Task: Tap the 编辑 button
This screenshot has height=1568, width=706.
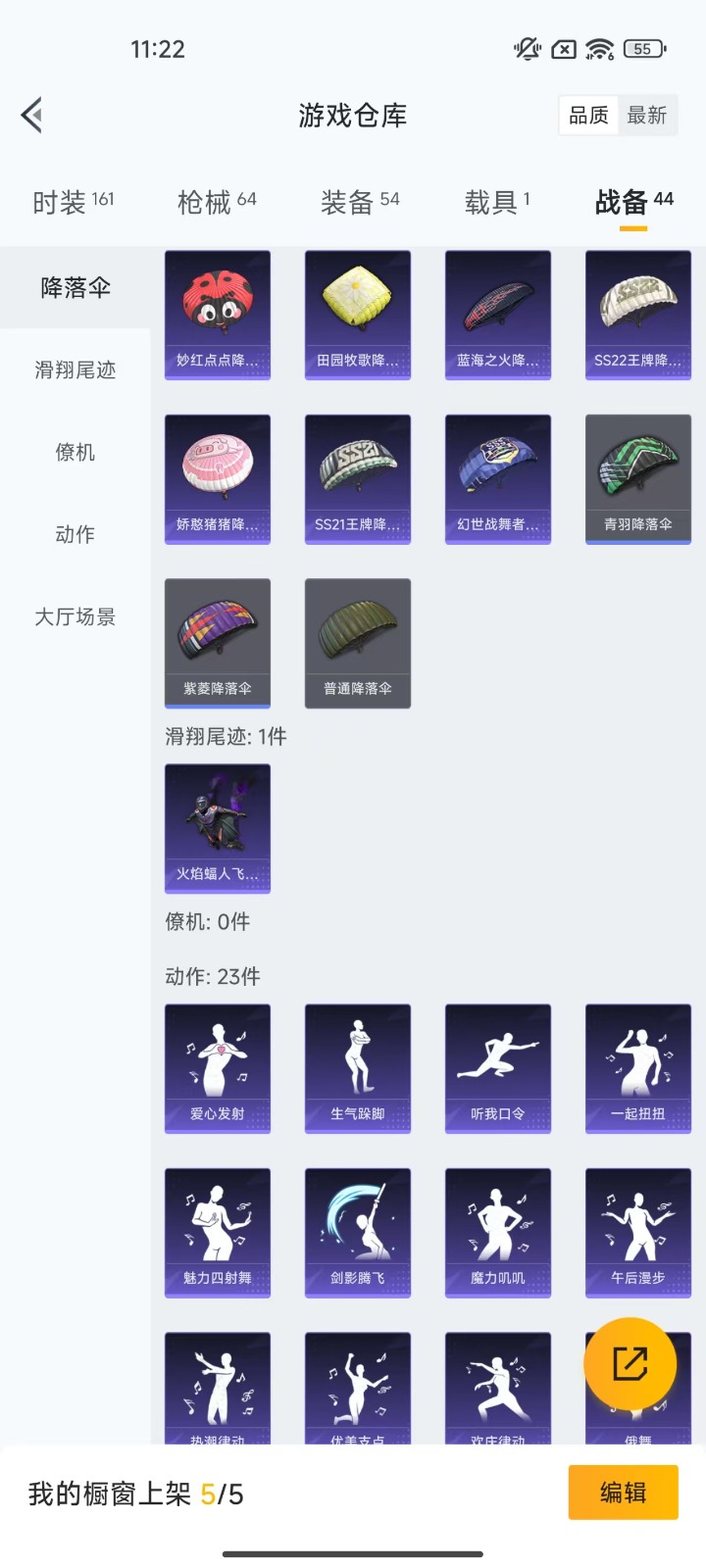Action: pyautogui.click(x=624, y=1493)
